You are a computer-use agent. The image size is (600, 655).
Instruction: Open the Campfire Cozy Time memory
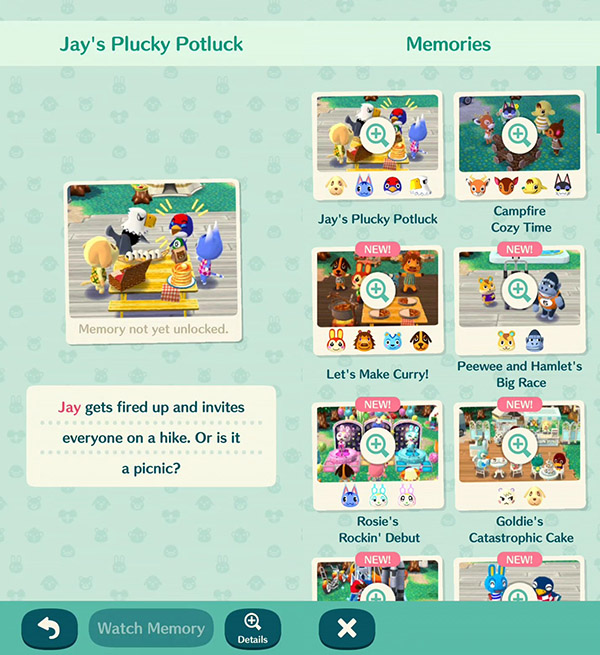click(519, 136)
